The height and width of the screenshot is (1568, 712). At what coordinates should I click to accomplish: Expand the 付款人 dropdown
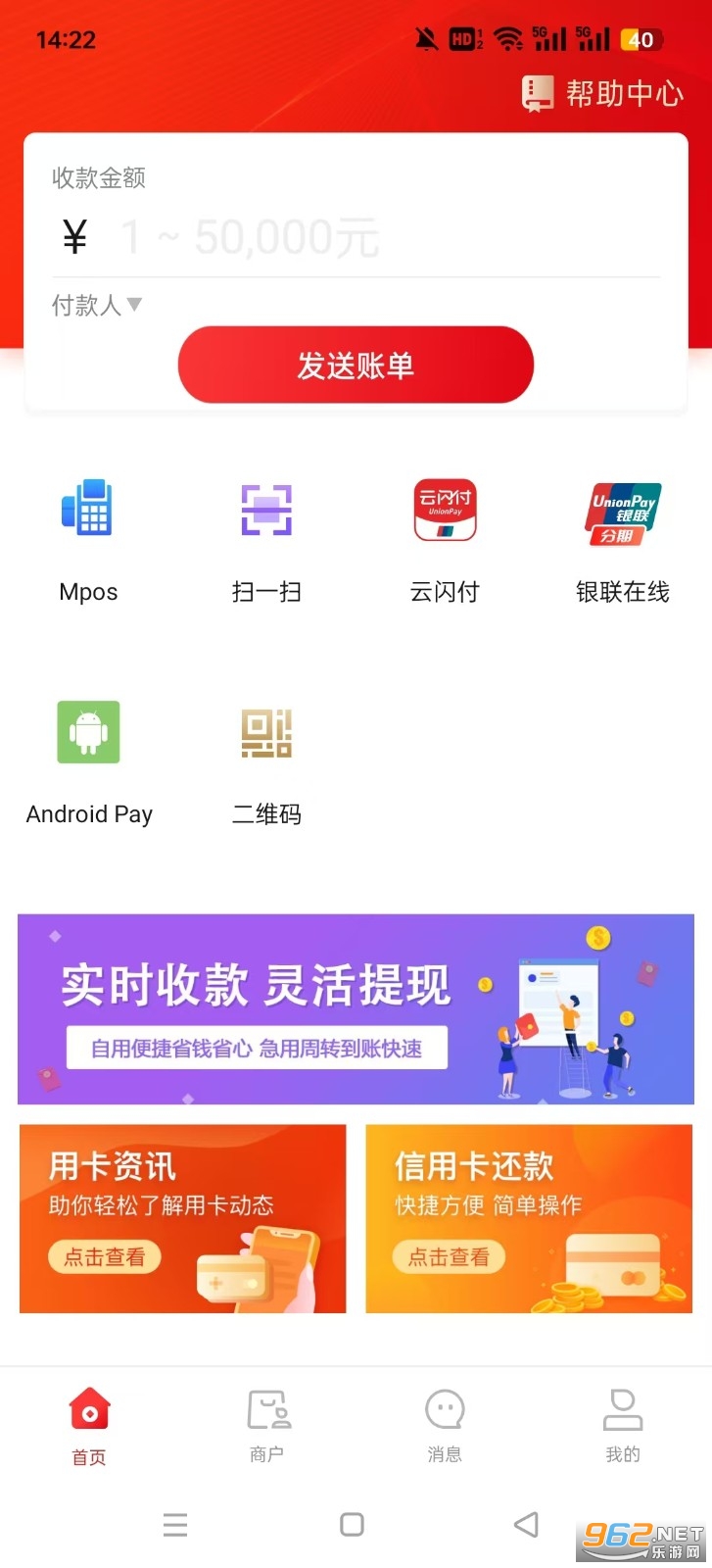(97, 306)
